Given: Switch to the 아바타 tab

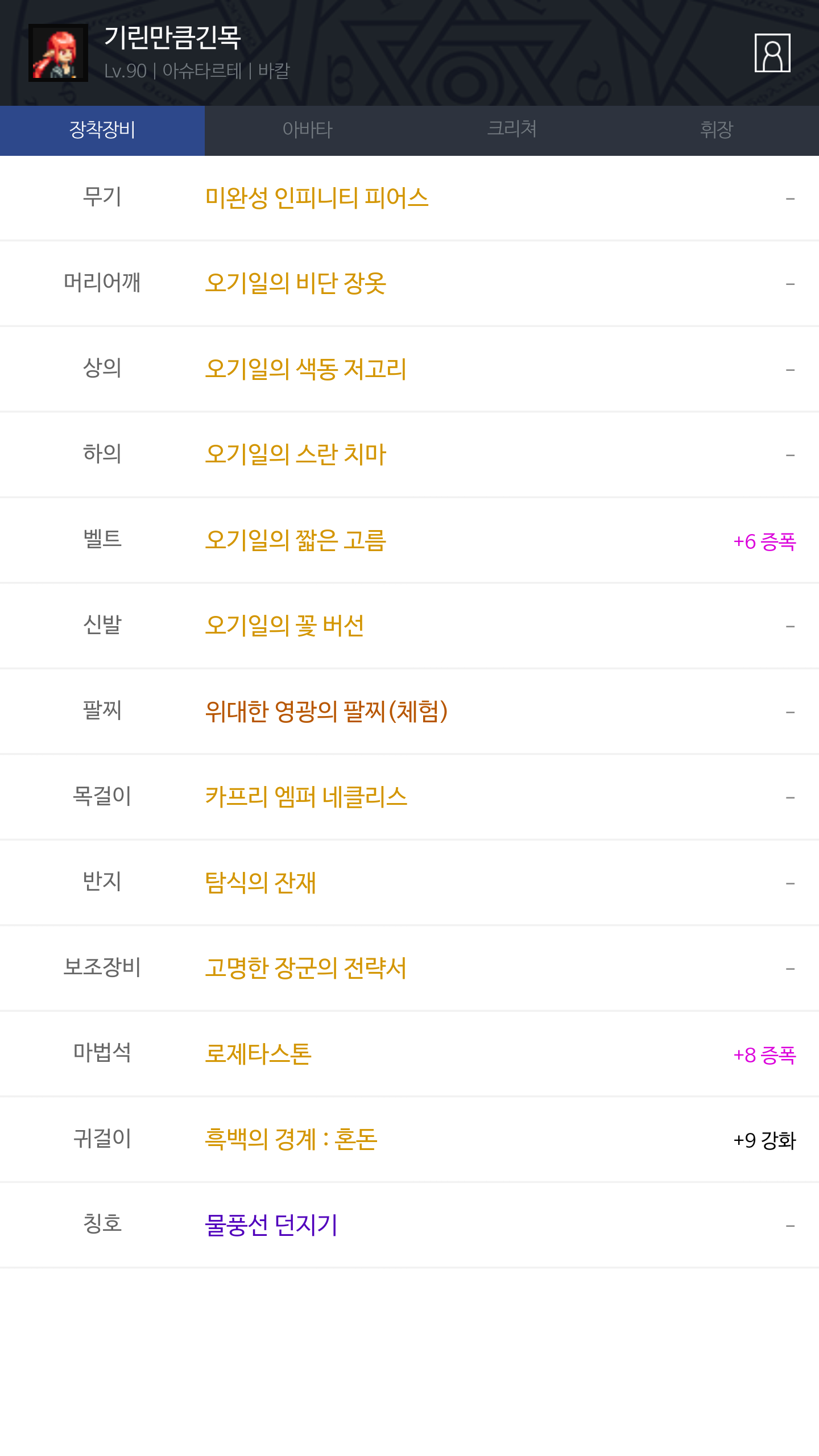Looking at the screenshot, I should pyautogui.click(x=307, y=130).
